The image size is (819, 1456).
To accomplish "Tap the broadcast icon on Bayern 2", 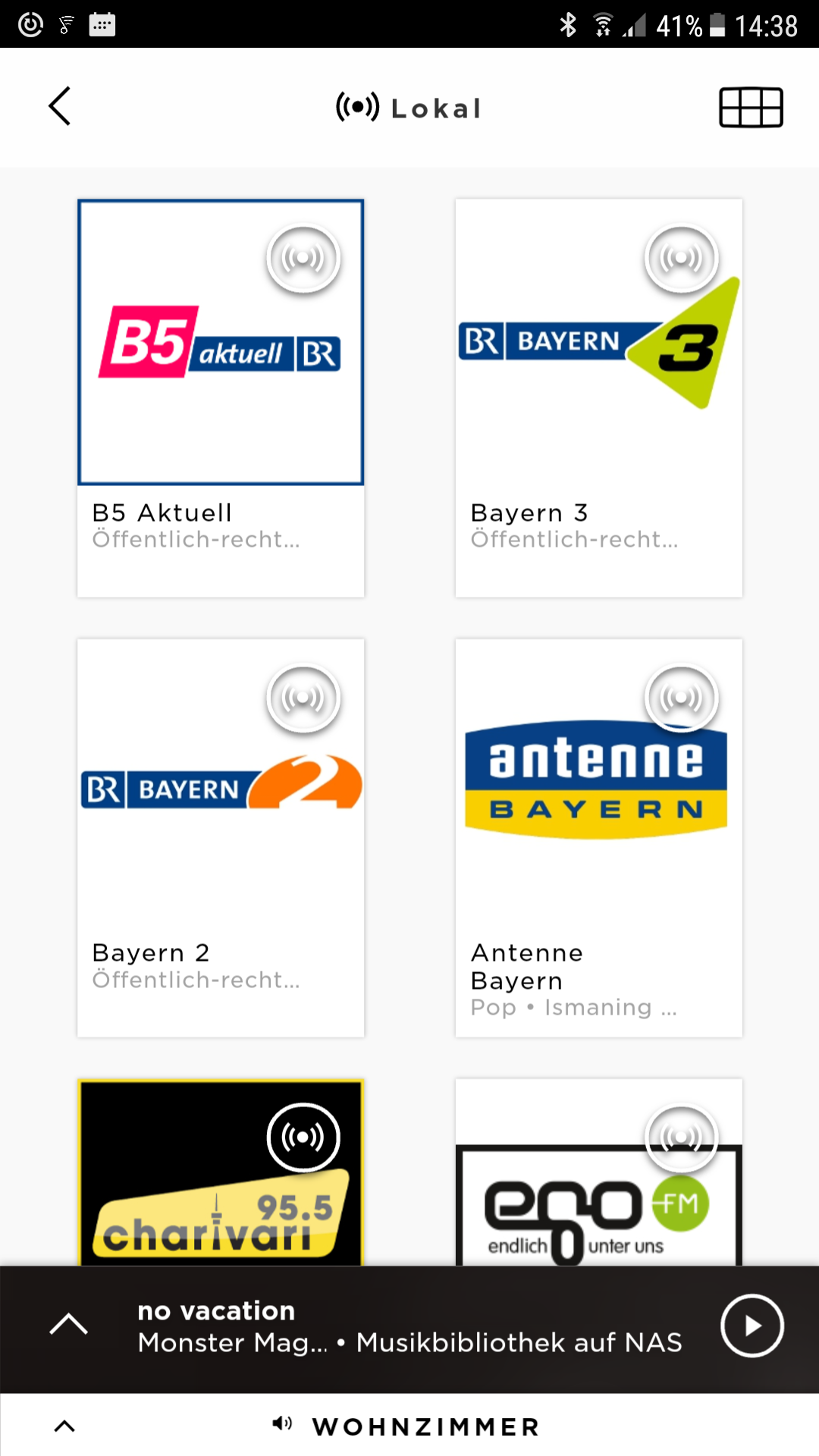I will [x=303, y=698].
